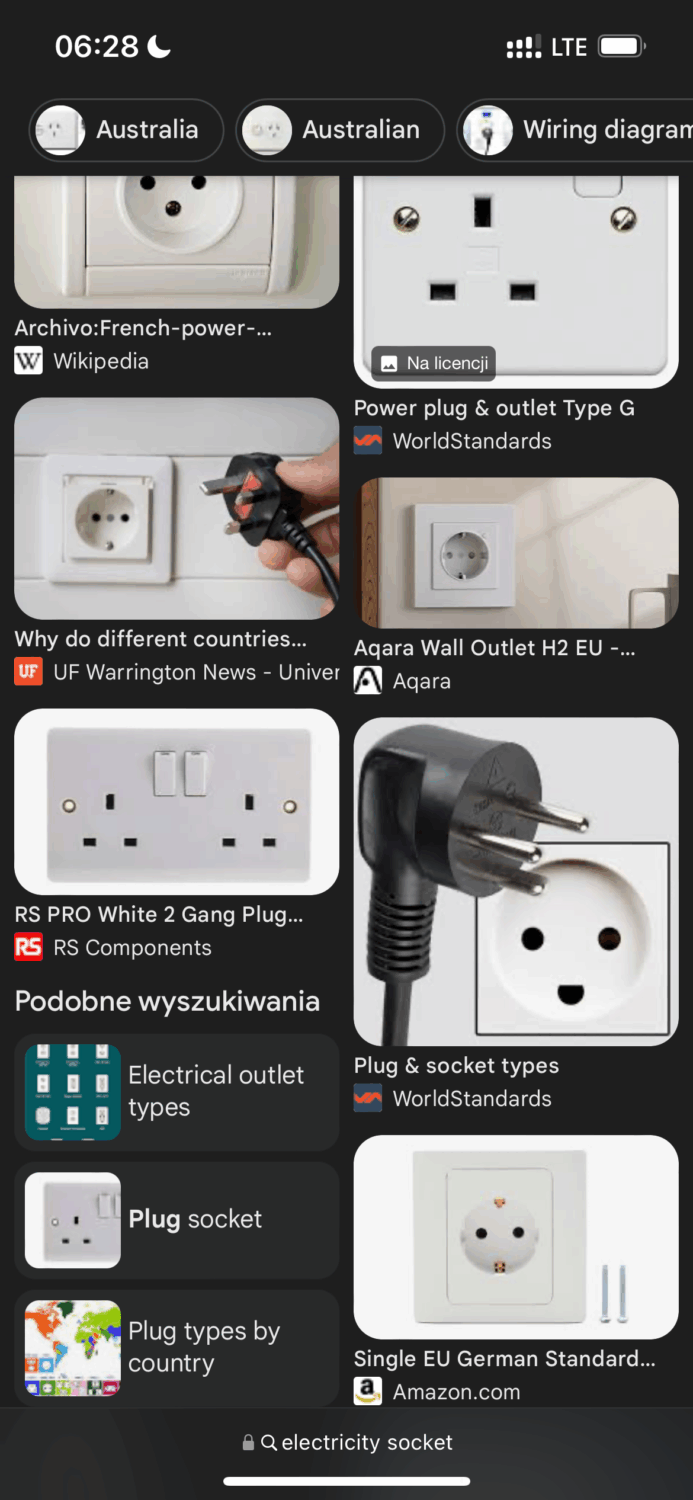
Task: Open the RS PRO White 2 Gang Plug result
Action: click(176, 801)
